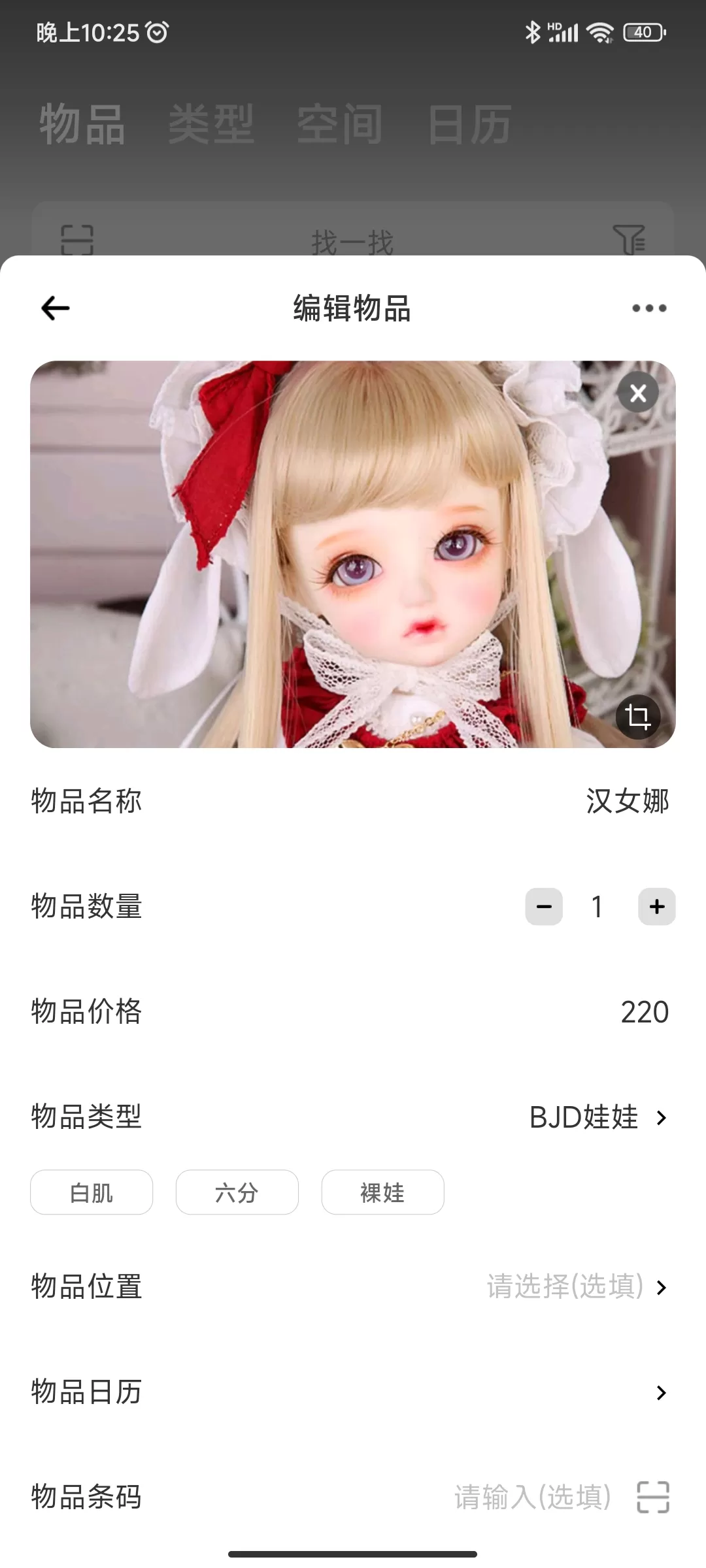
Task: Edit the item price field showing 220
Action: click(644, 1011)
